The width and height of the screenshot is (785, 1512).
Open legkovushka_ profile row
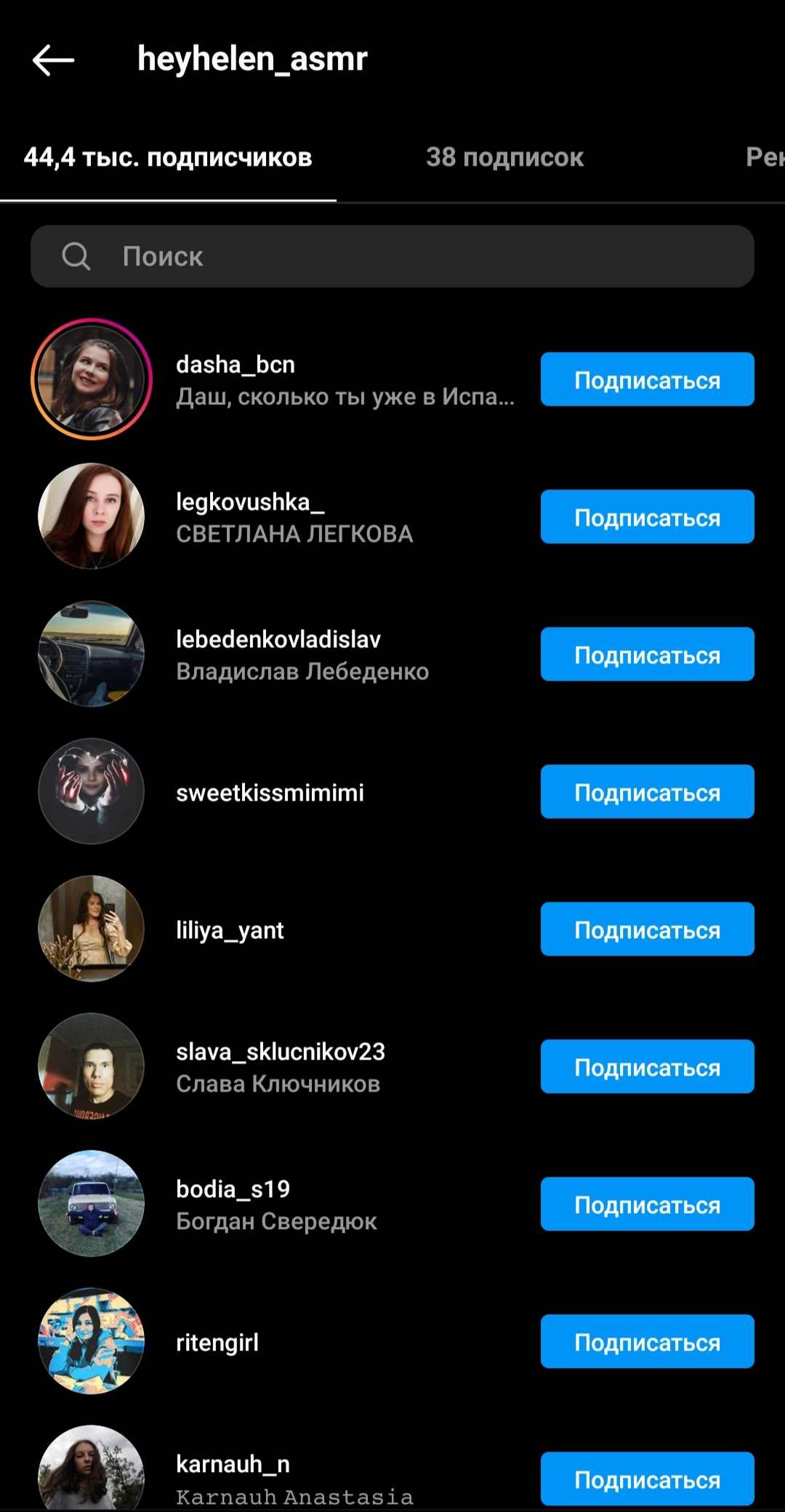294,517
